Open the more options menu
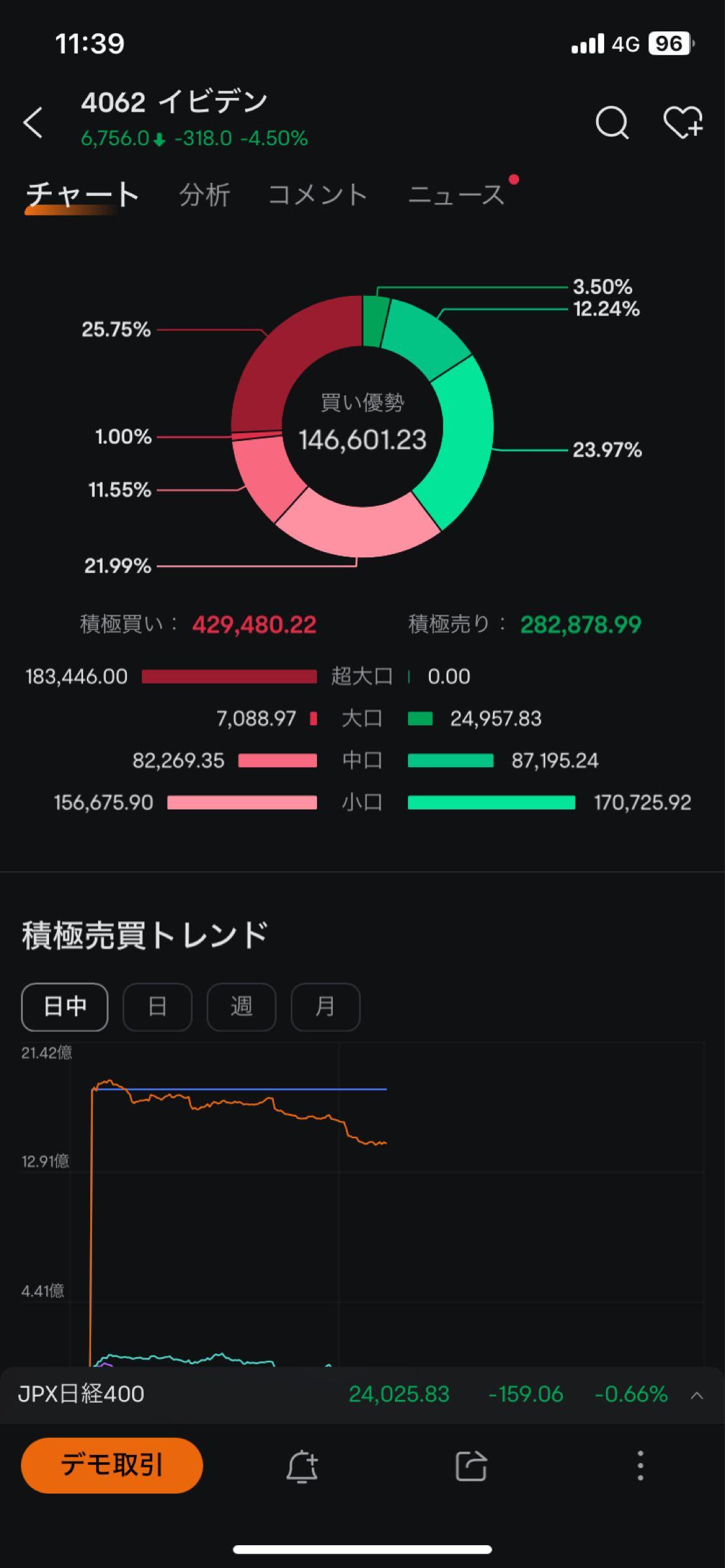The height and width of the screenshot is (1568, 725). point(640,1466)
